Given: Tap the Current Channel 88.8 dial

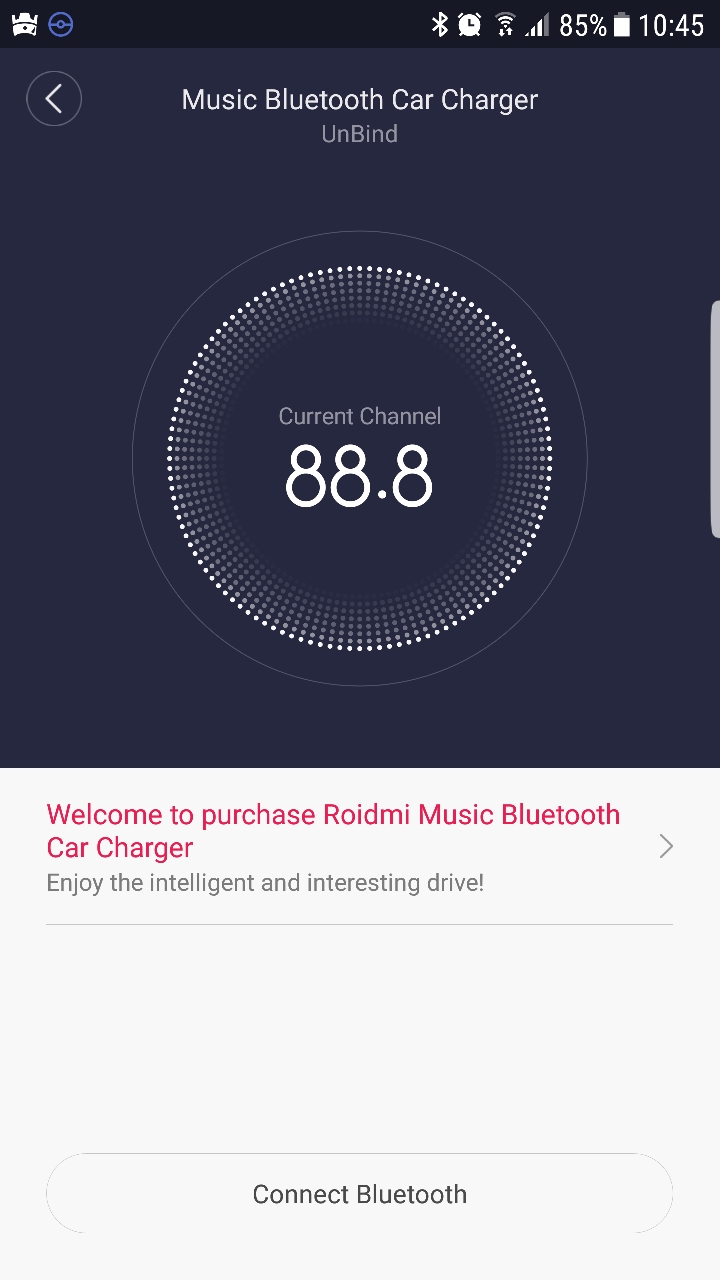Looking at the screenshot, I should click(x=360, y=459).
